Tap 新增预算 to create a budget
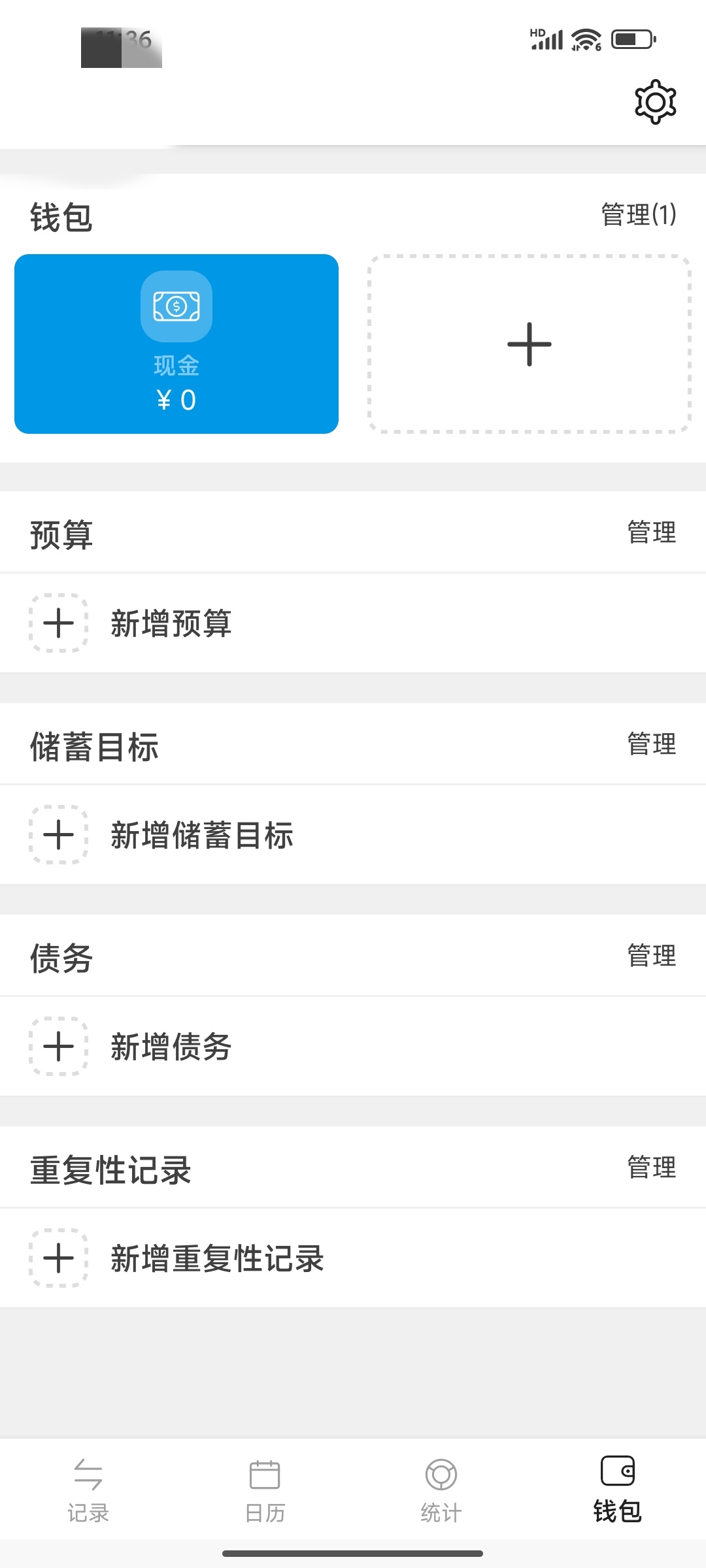The width and height of the screenshot is (706, 1568). click(171, 624)
